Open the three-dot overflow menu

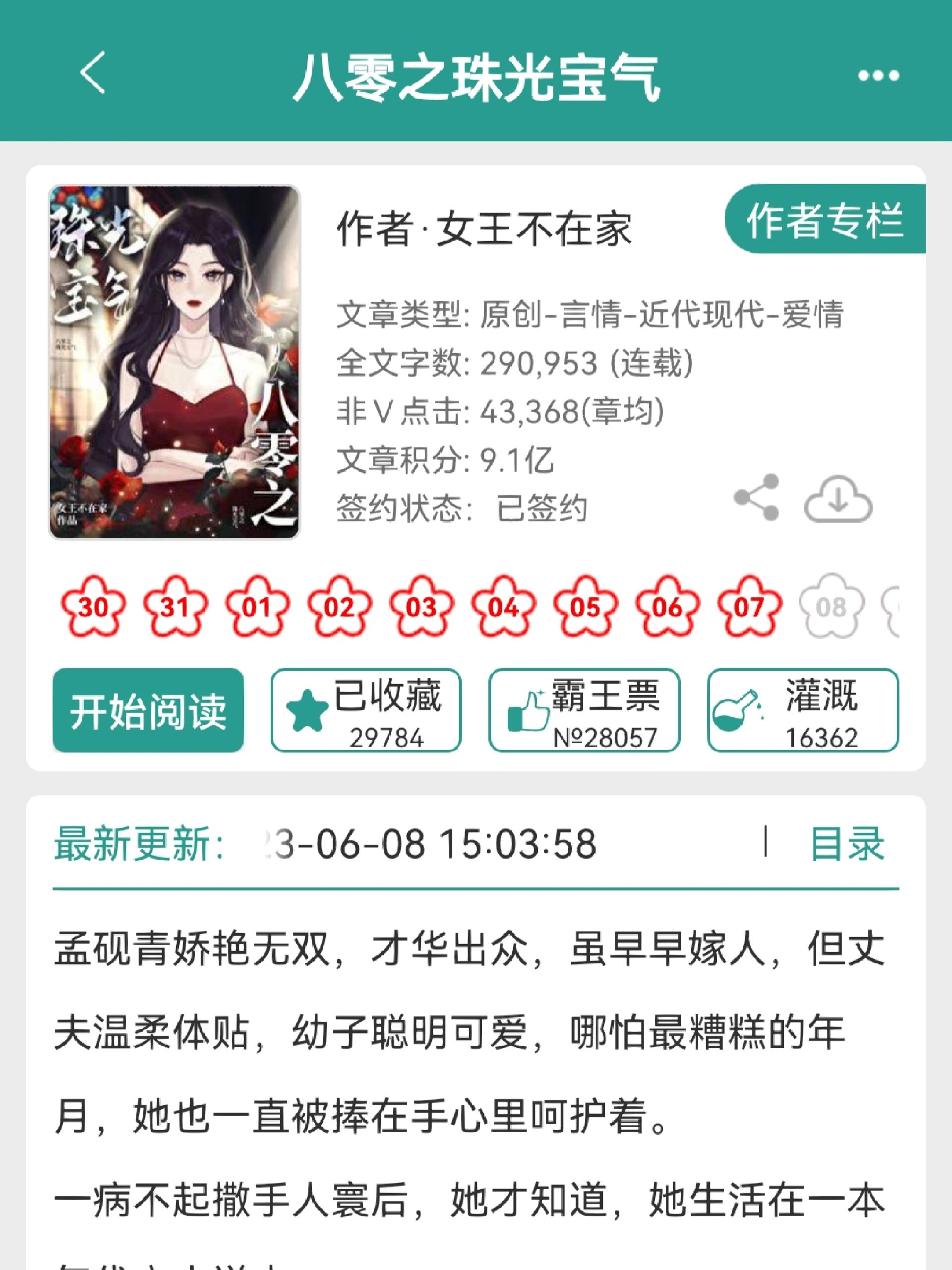878,75
